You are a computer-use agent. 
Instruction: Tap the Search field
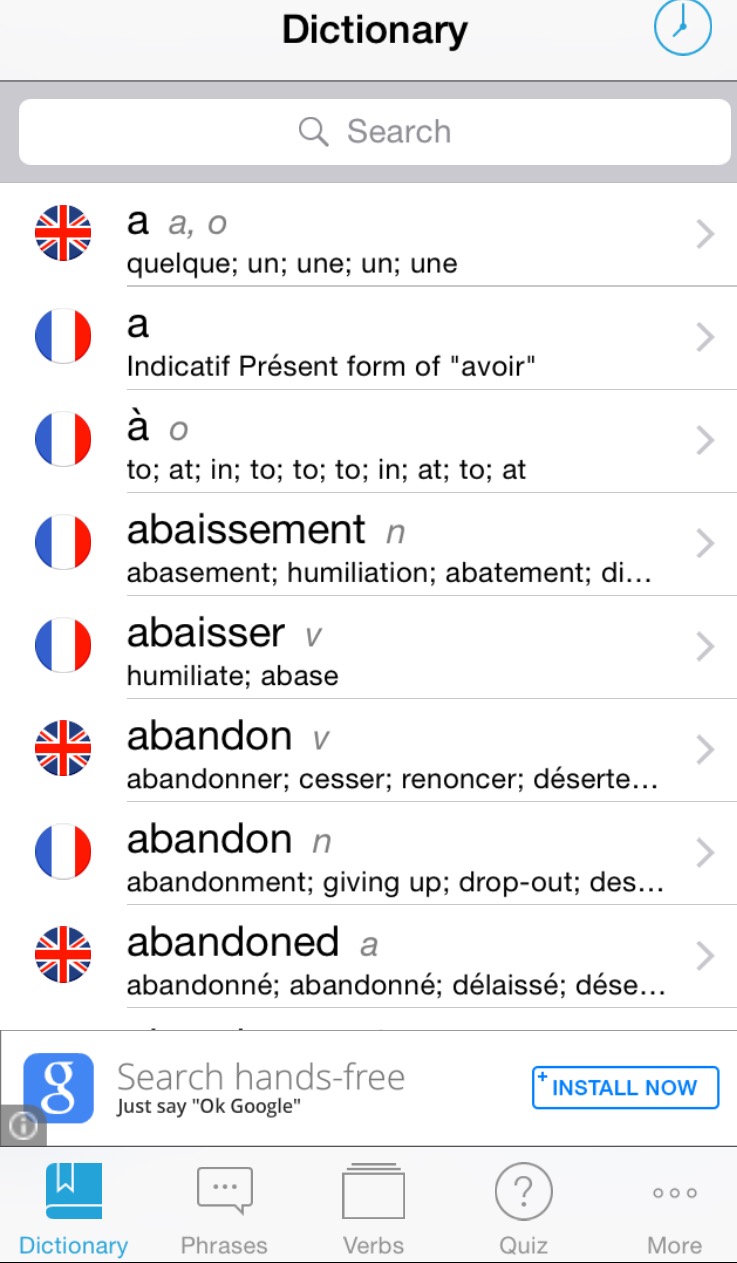(x=374, y=132)
